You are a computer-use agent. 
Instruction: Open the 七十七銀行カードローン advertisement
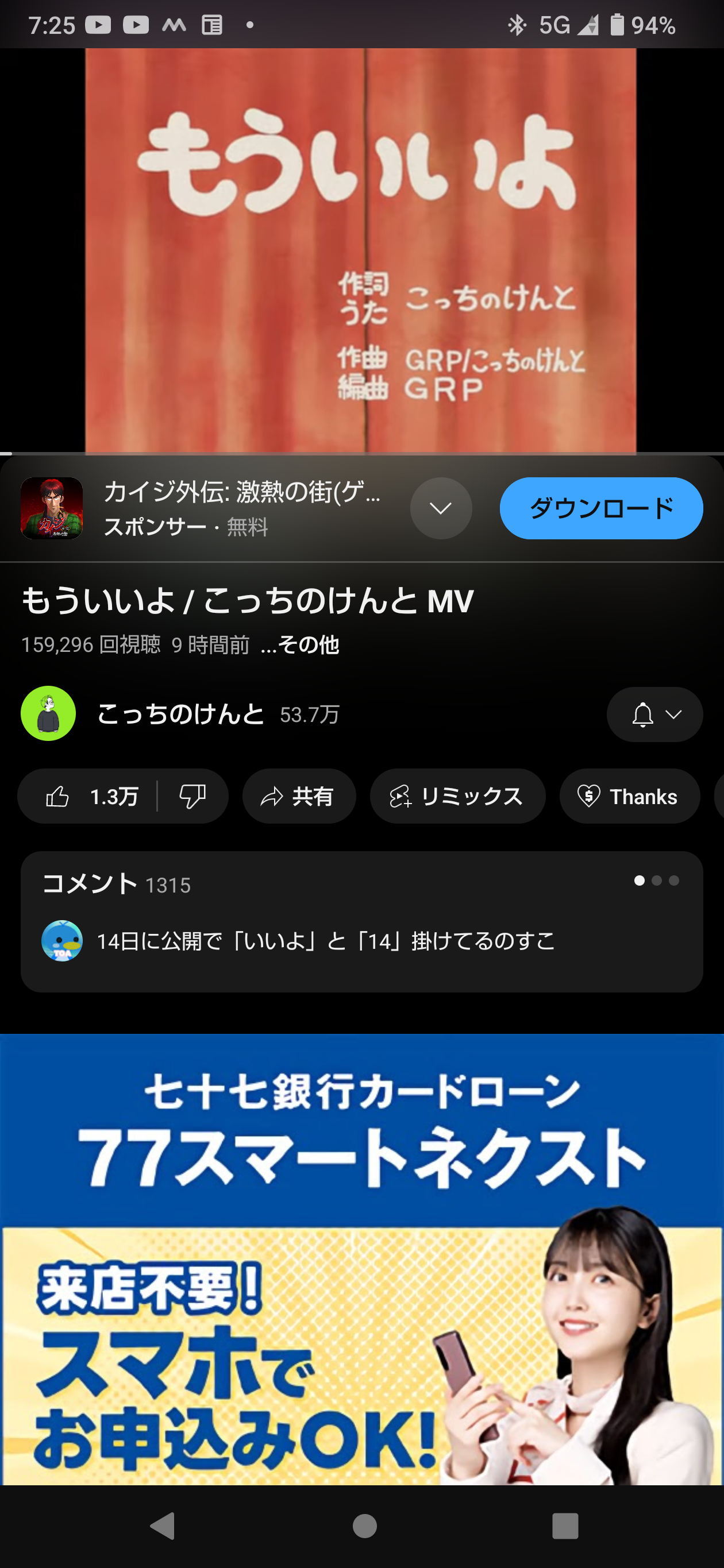pos(361,1260)
